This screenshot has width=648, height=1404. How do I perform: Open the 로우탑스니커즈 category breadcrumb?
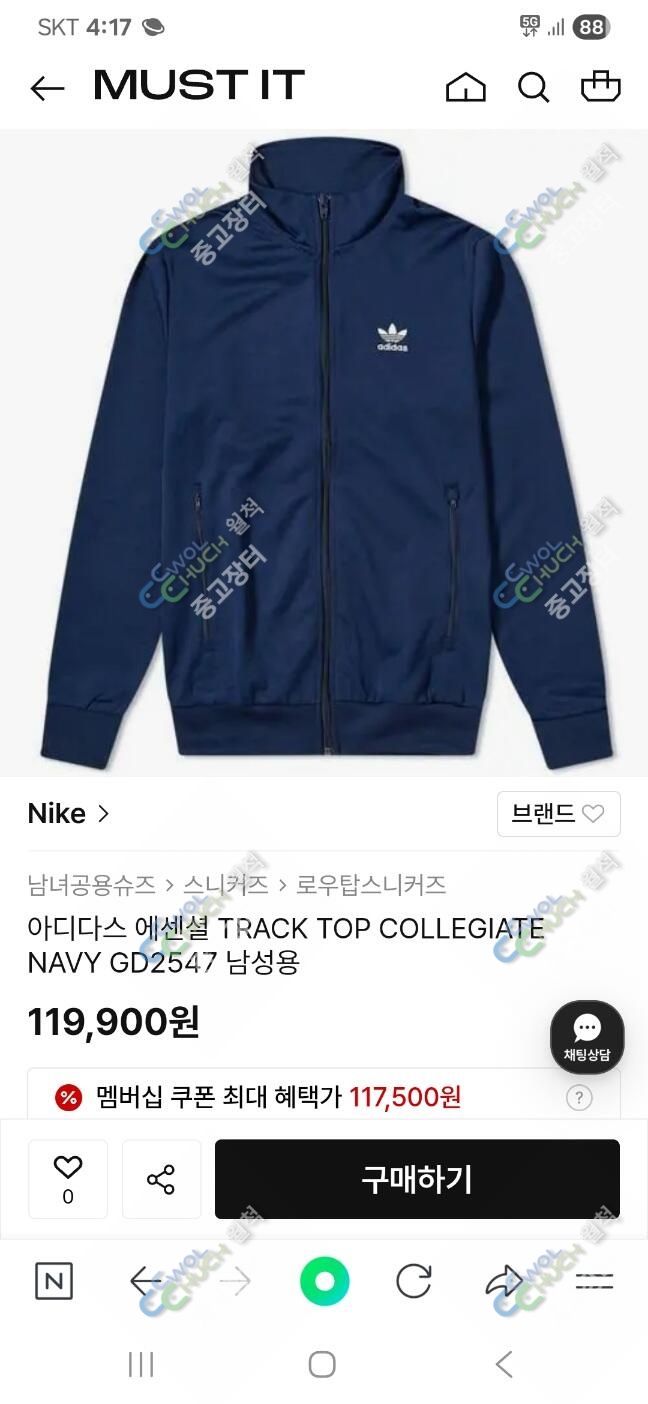[370, 885]
